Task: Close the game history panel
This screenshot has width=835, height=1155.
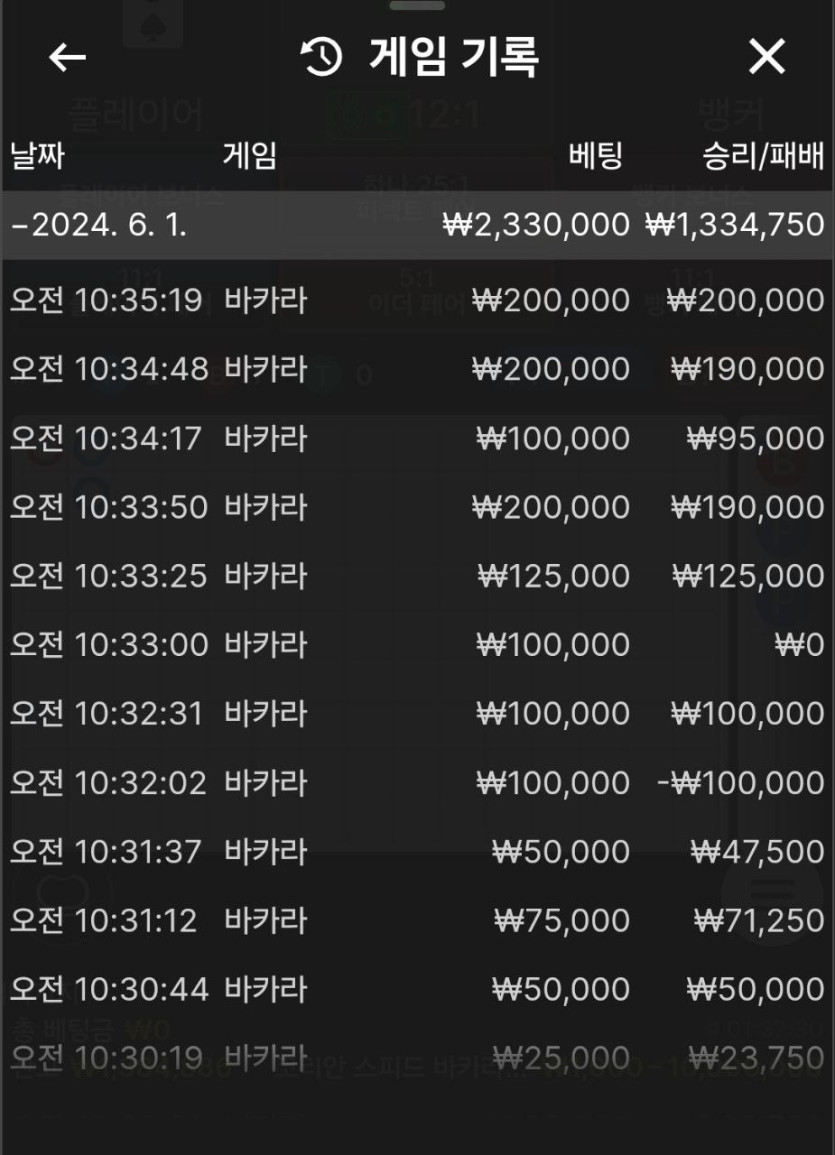Action: click(x=767, y=58)
